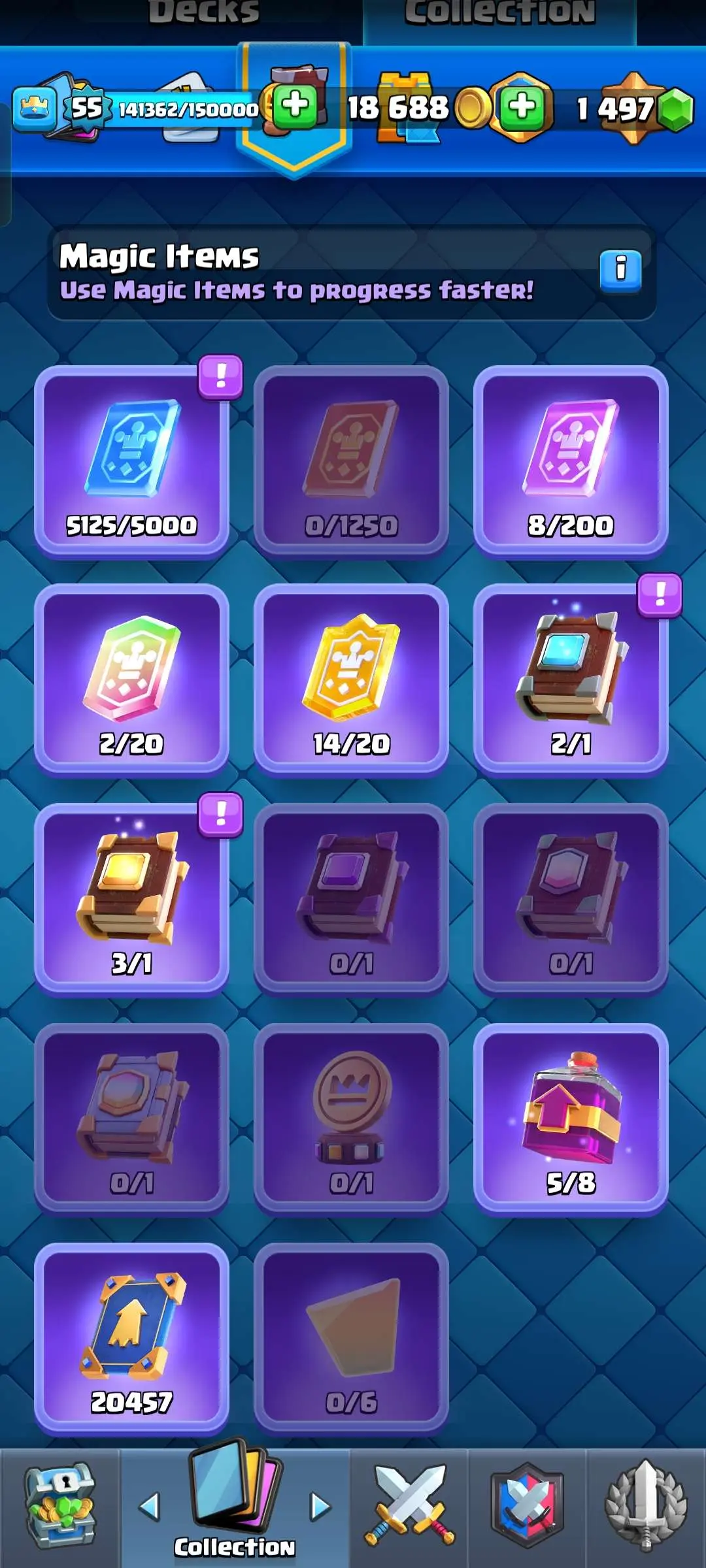This screenshot has height=1568, width=706.
Task: Open the Events sword trophy tab
Action: (x=646, y=1506)
